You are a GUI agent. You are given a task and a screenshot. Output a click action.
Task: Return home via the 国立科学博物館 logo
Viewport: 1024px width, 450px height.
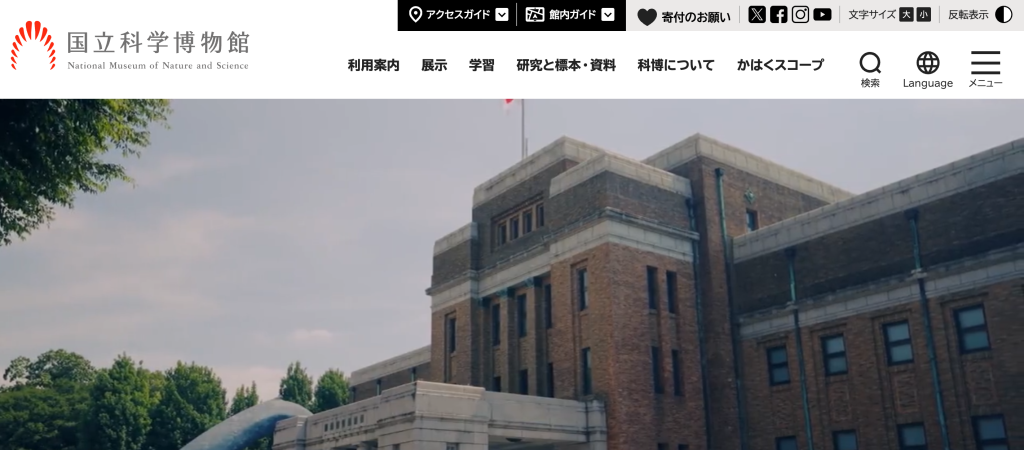click(x=130, y=47)
